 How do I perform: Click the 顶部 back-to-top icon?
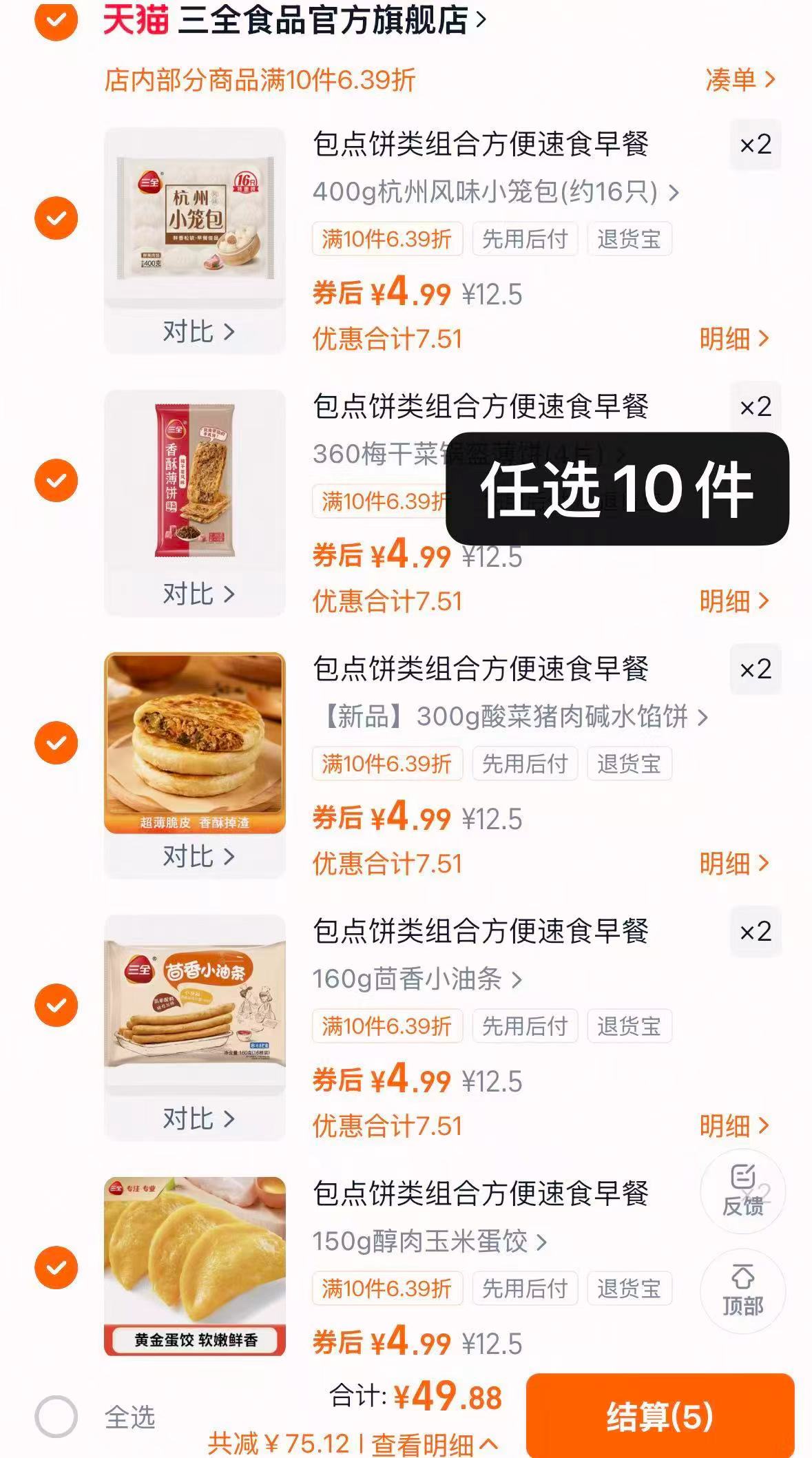point(743,1292)
